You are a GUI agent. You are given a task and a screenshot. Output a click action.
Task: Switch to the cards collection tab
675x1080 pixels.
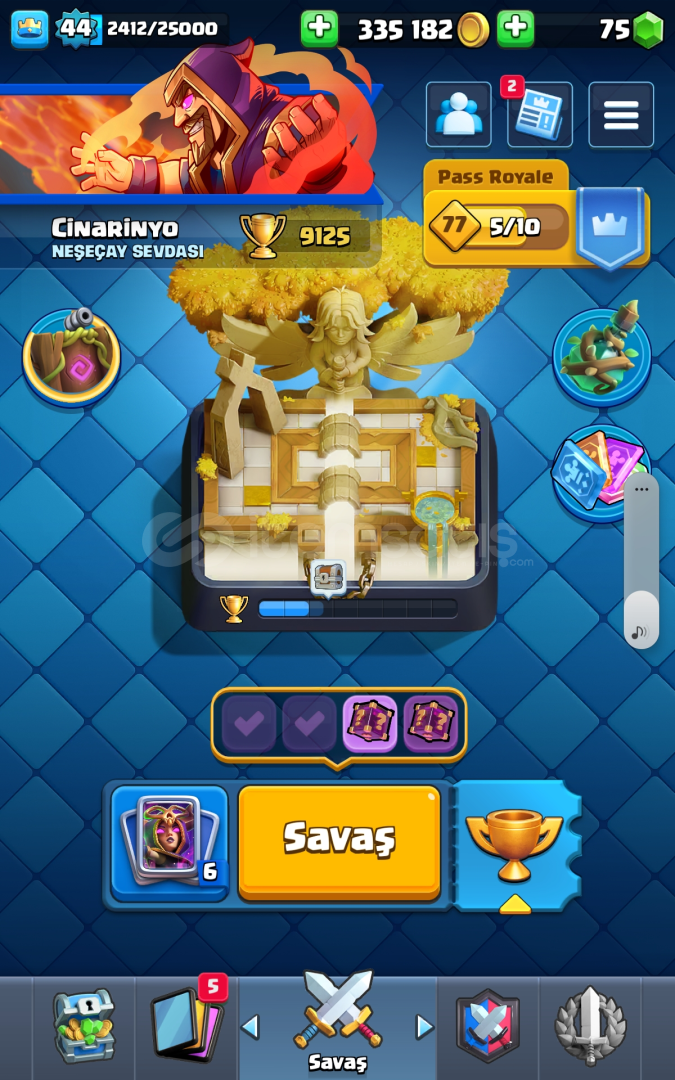(187, 1025)
